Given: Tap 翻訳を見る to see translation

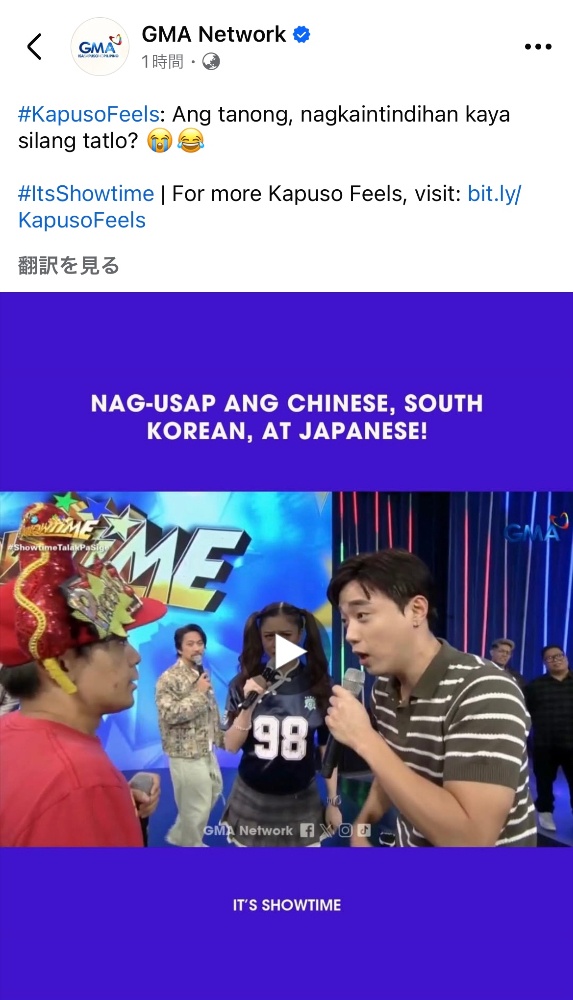Looking at the screenshot, I should [x=69, y=265].
